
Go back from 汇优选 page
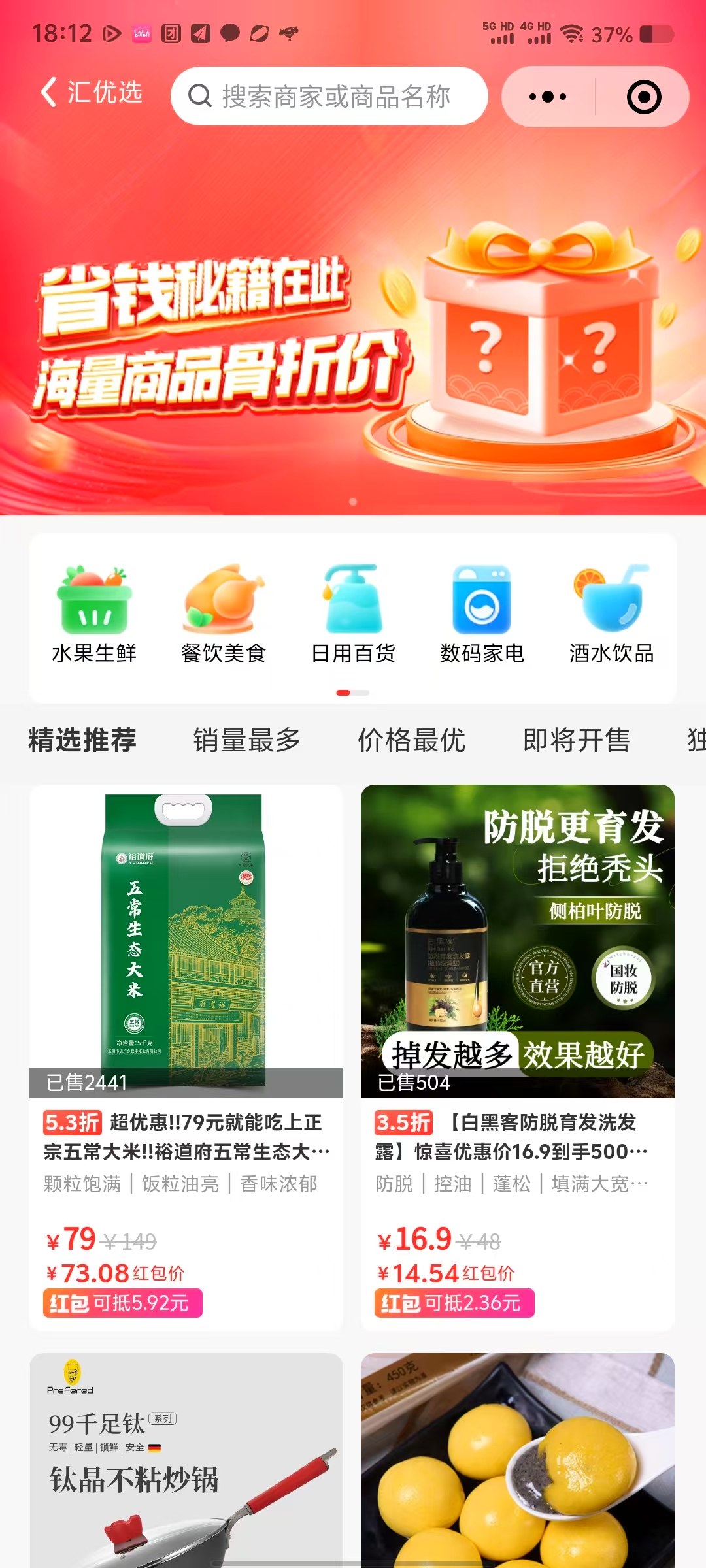point(50,93)
